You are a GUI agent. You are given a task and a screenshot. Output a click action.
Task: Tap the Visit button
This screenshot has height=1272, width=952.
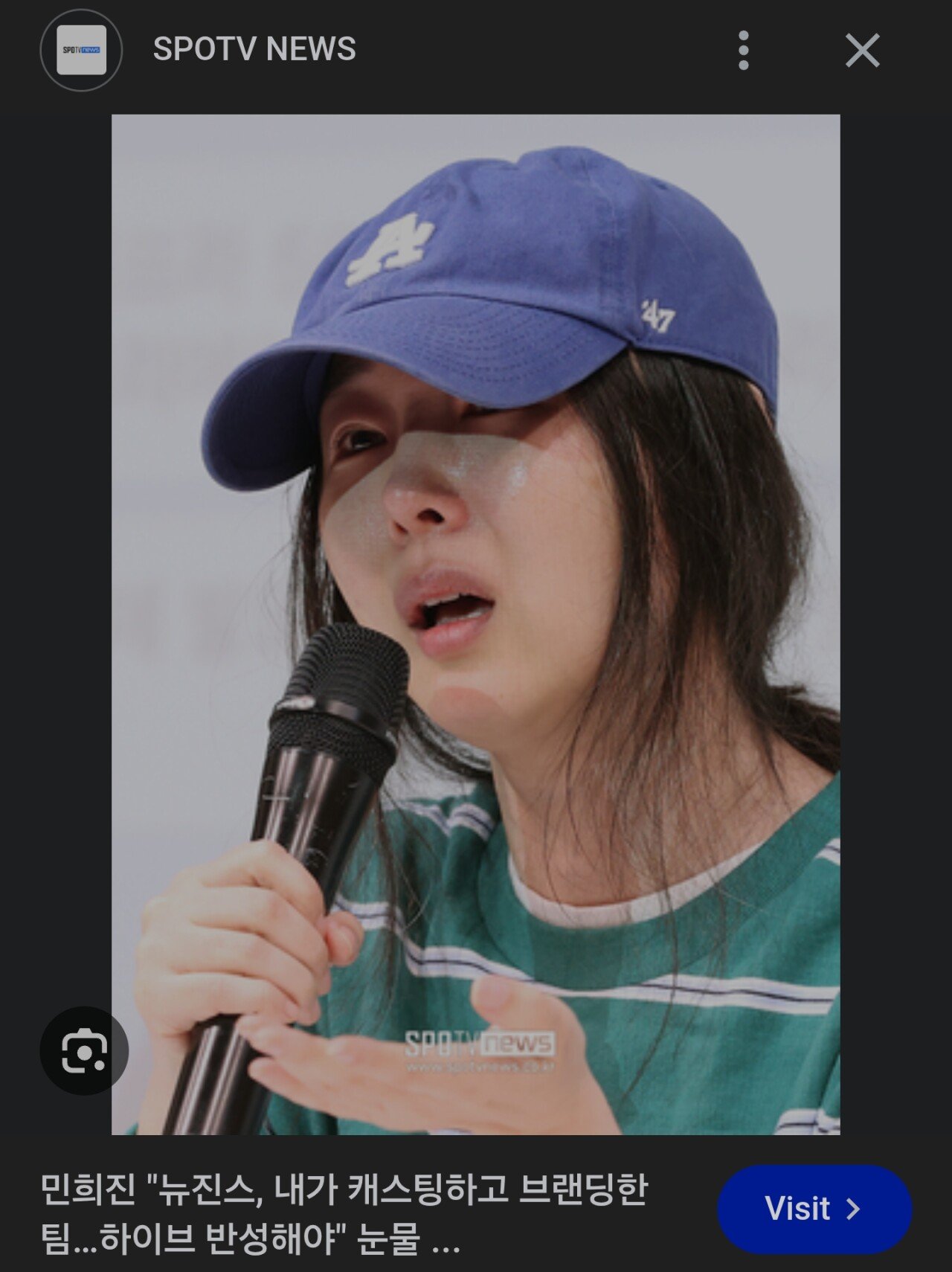point(814,1209)
